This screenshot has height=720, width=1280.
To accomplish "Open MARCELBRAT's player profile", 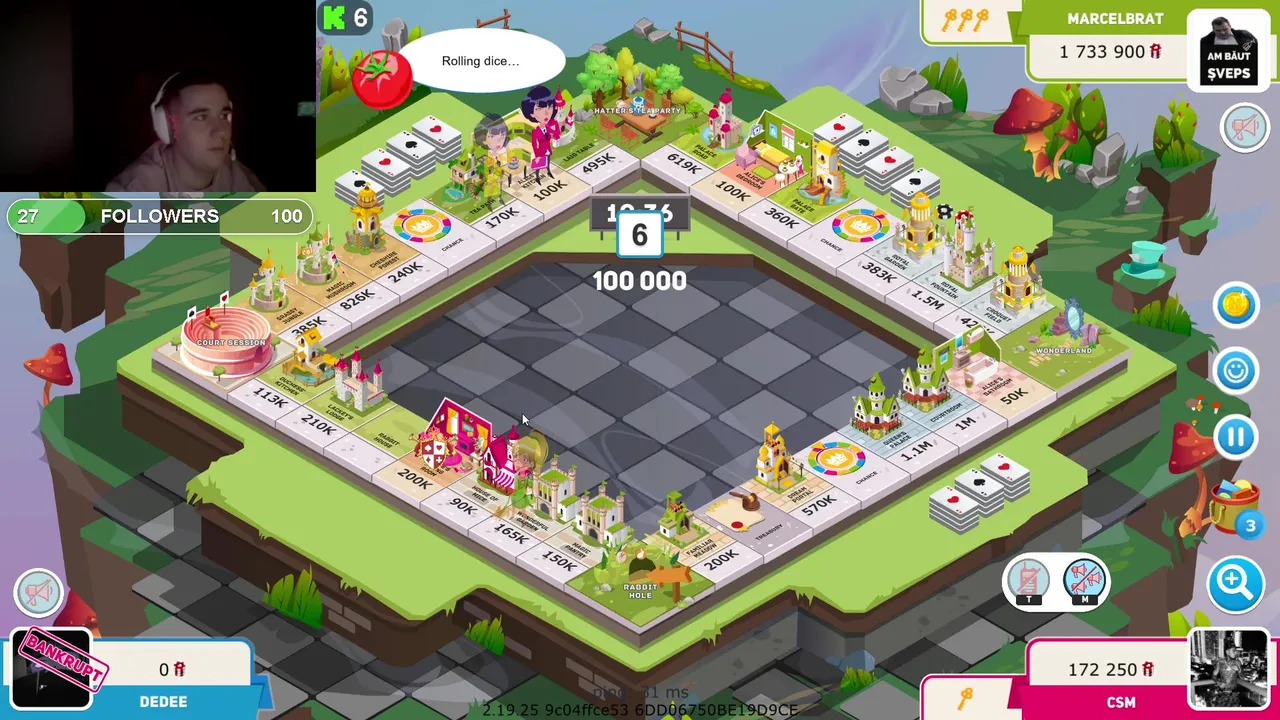I will [1228, 50].
